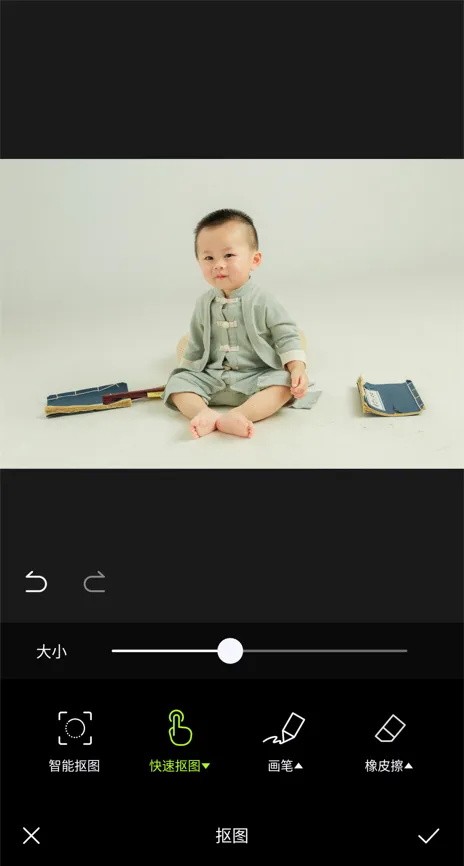
Task: Open the 快速抠图 quick cutout options
Action: (x=180, y=741)
